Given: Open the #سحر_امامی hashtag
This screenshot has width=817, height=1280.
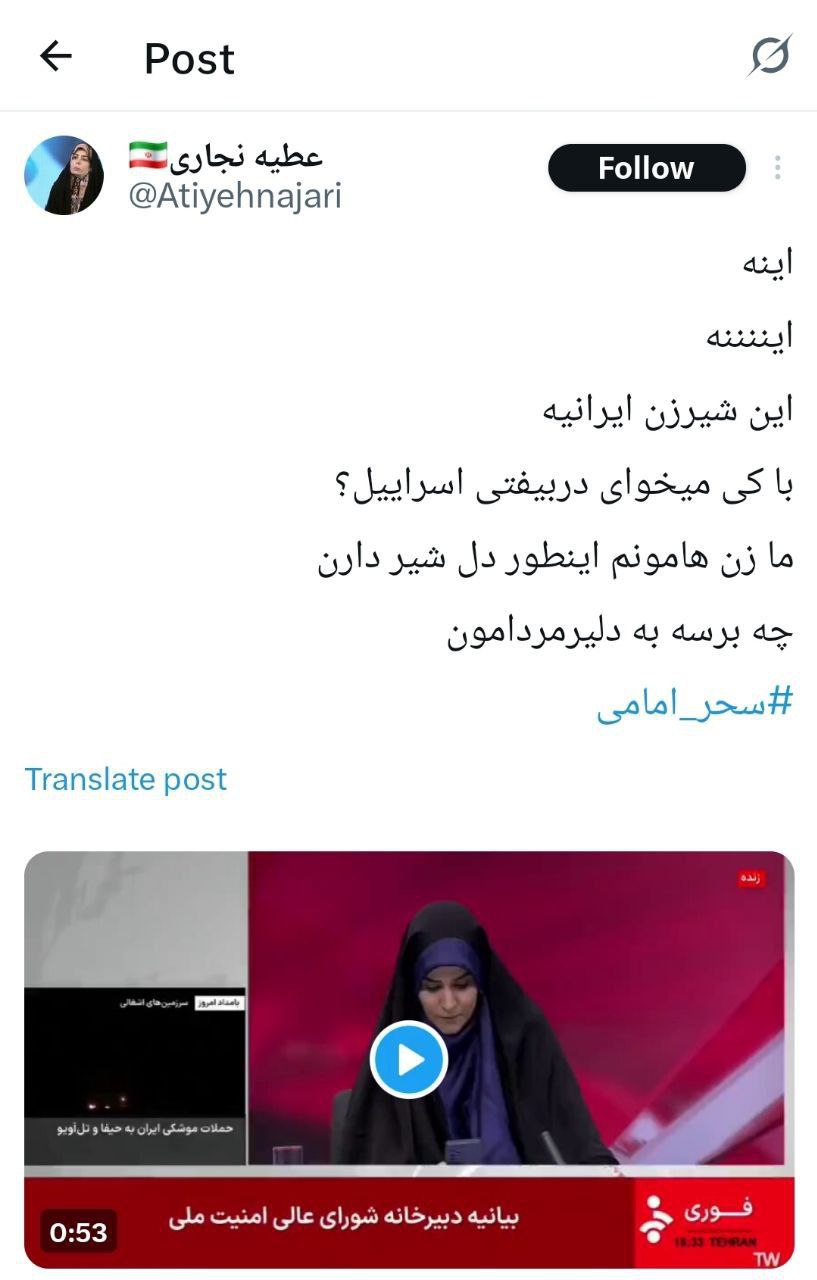Looking at the screenshot, I should [x=694, y=703].
